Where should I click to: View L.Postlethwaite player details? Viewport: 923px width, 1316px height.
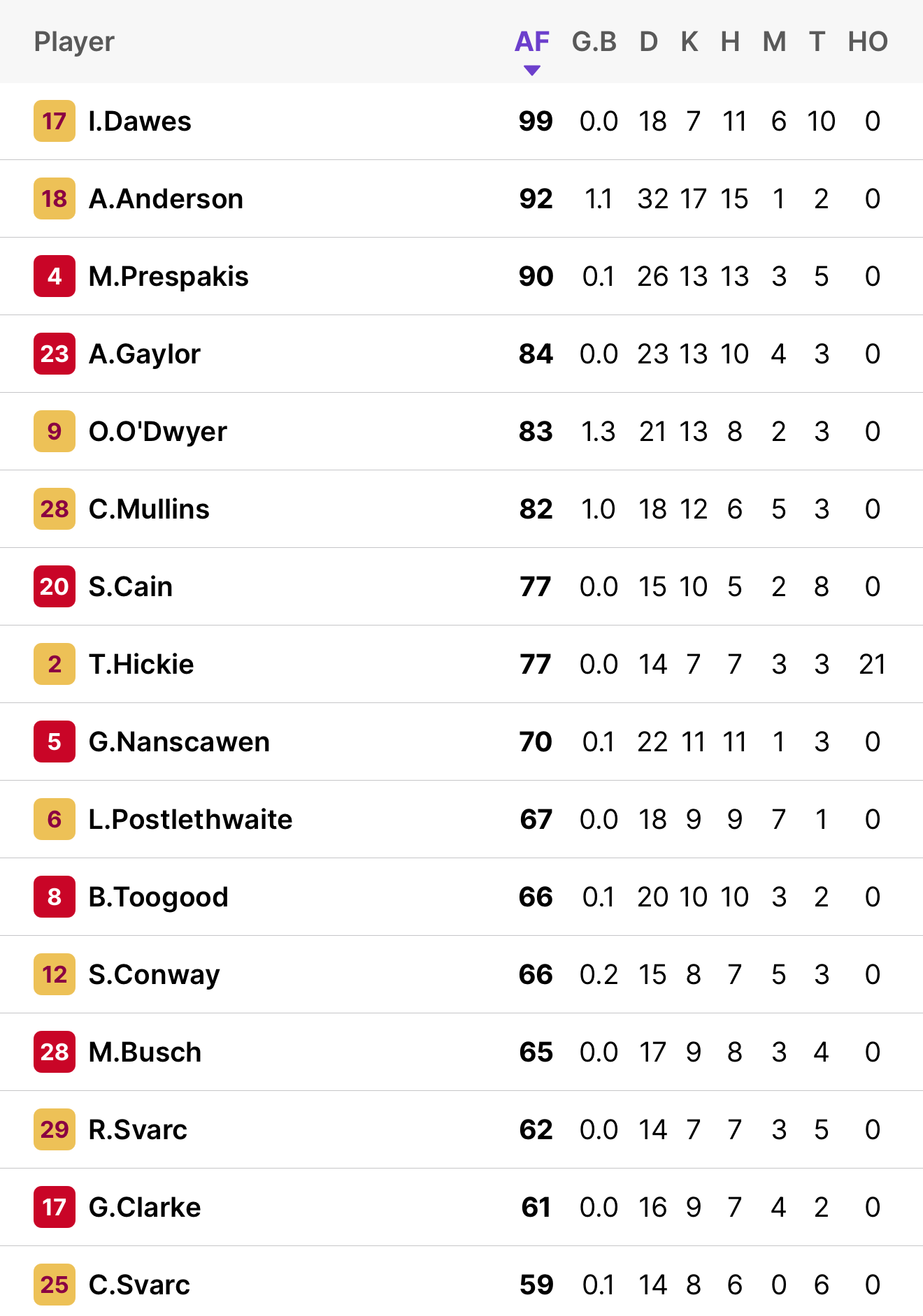190,820
